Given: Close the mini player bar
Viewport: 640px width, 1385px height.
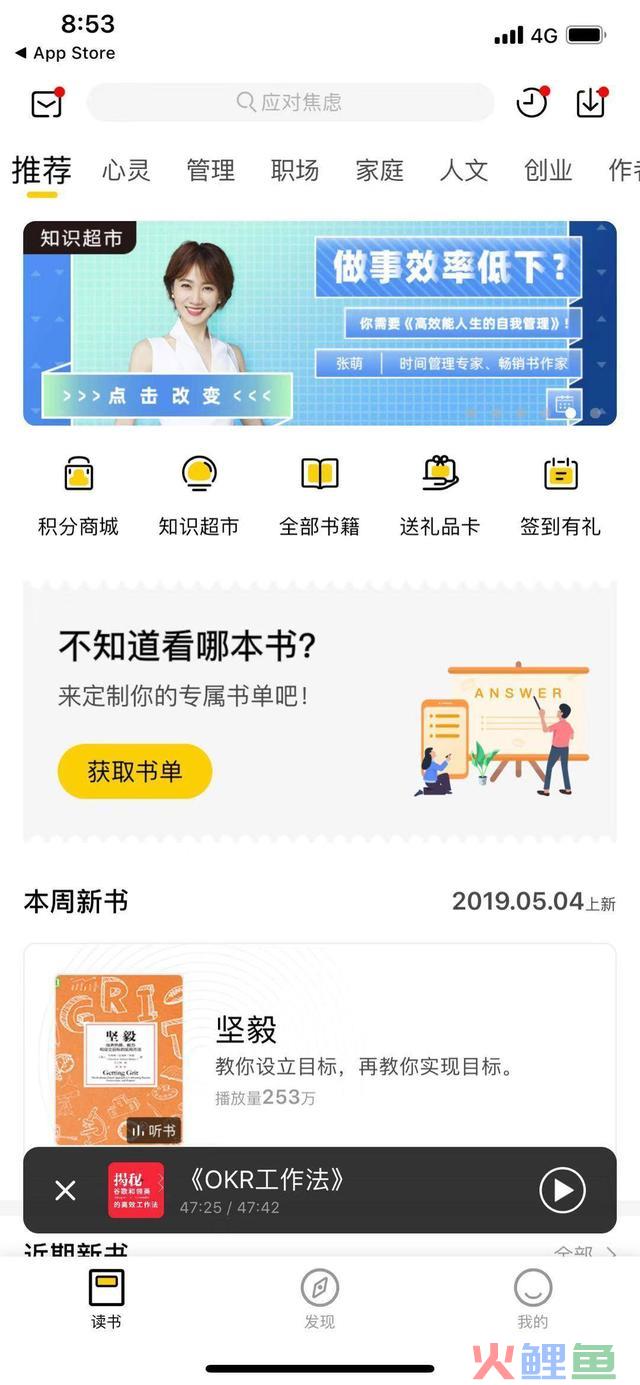Looking at the screenshot, I should [65, 1190].
